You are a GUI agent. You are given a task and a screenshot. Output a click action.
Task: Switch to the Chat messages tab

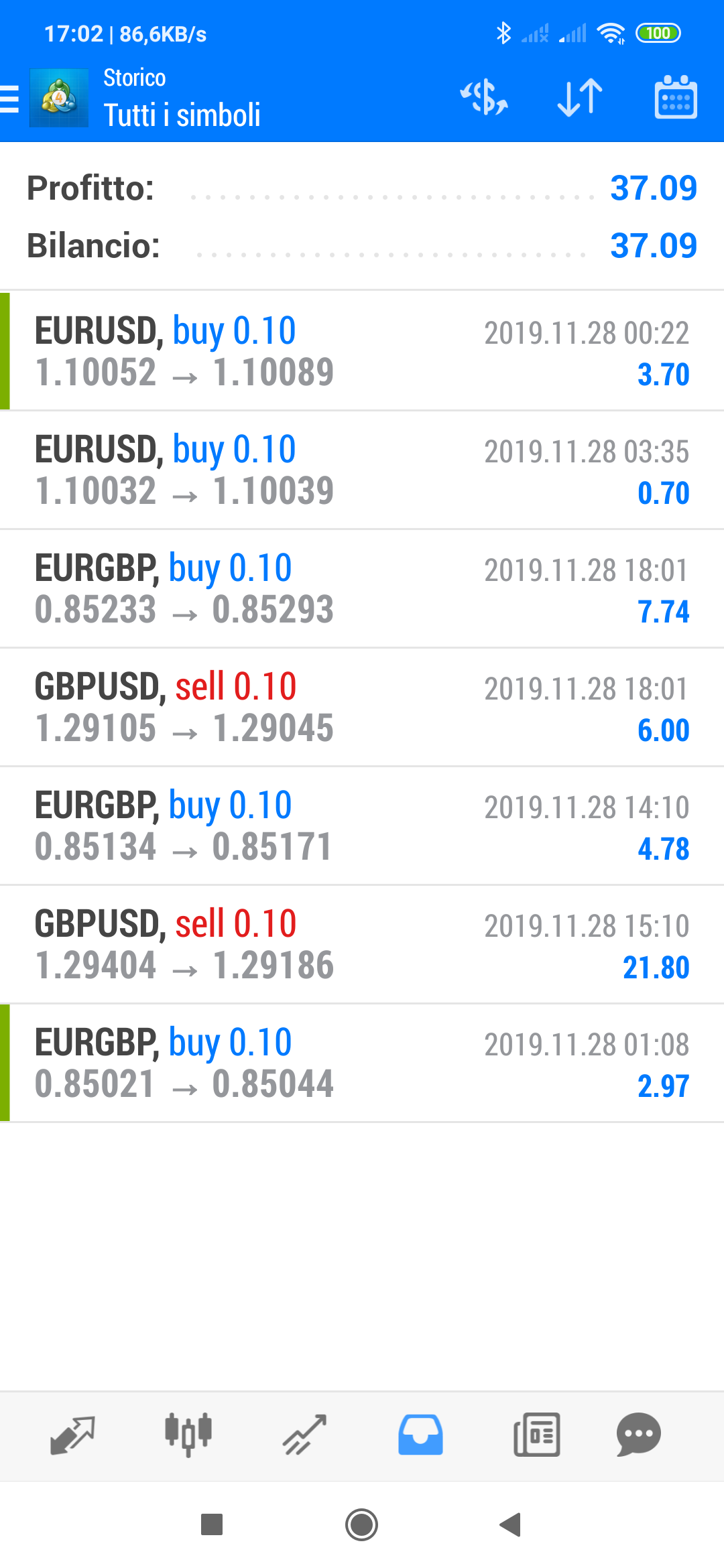tap(638, 1435)
